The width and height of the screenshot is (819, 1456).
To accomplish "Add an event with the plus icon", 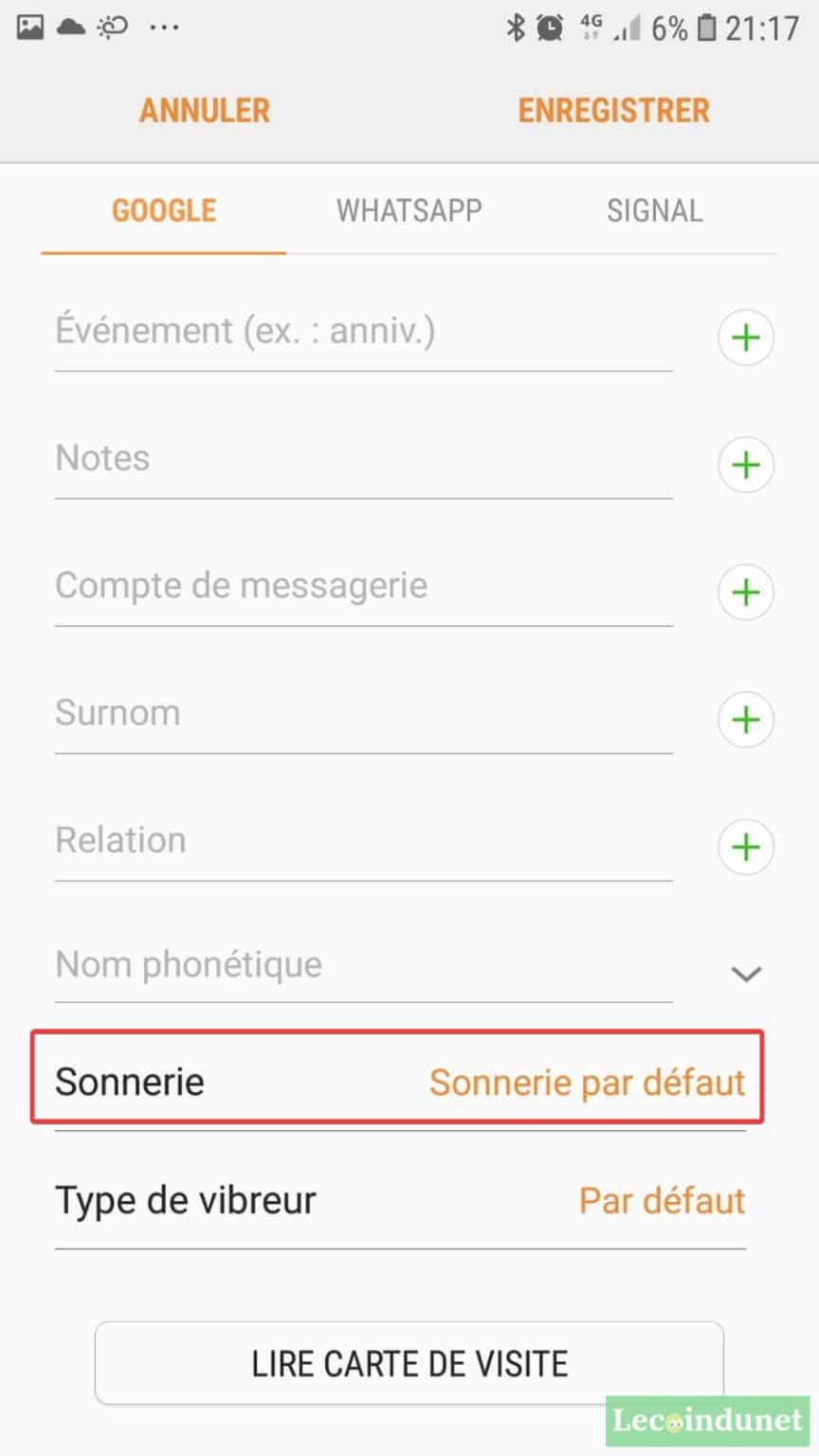I will (x=746, y=337).
